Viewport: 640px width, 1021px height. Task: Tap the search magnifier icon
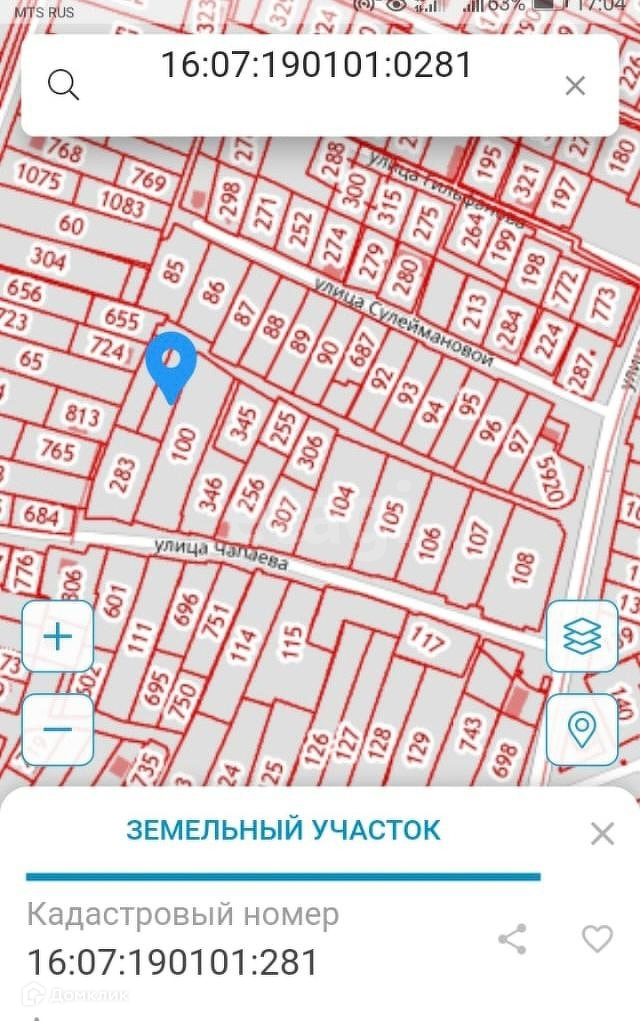pyautogui.click(x=63, y=86)
